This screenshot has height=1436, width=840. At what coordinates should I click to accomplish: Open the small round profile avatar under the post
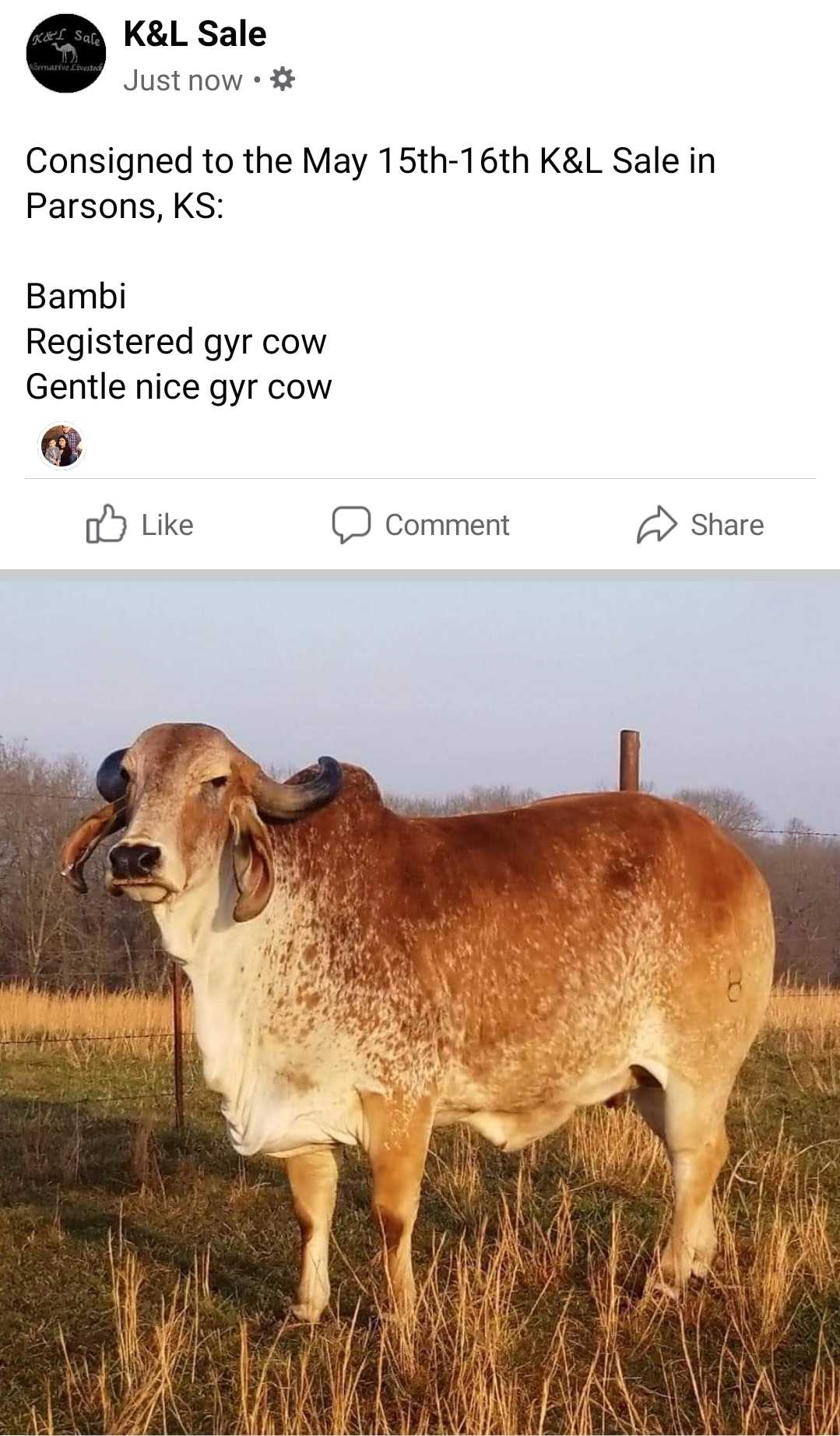(62, 445)
